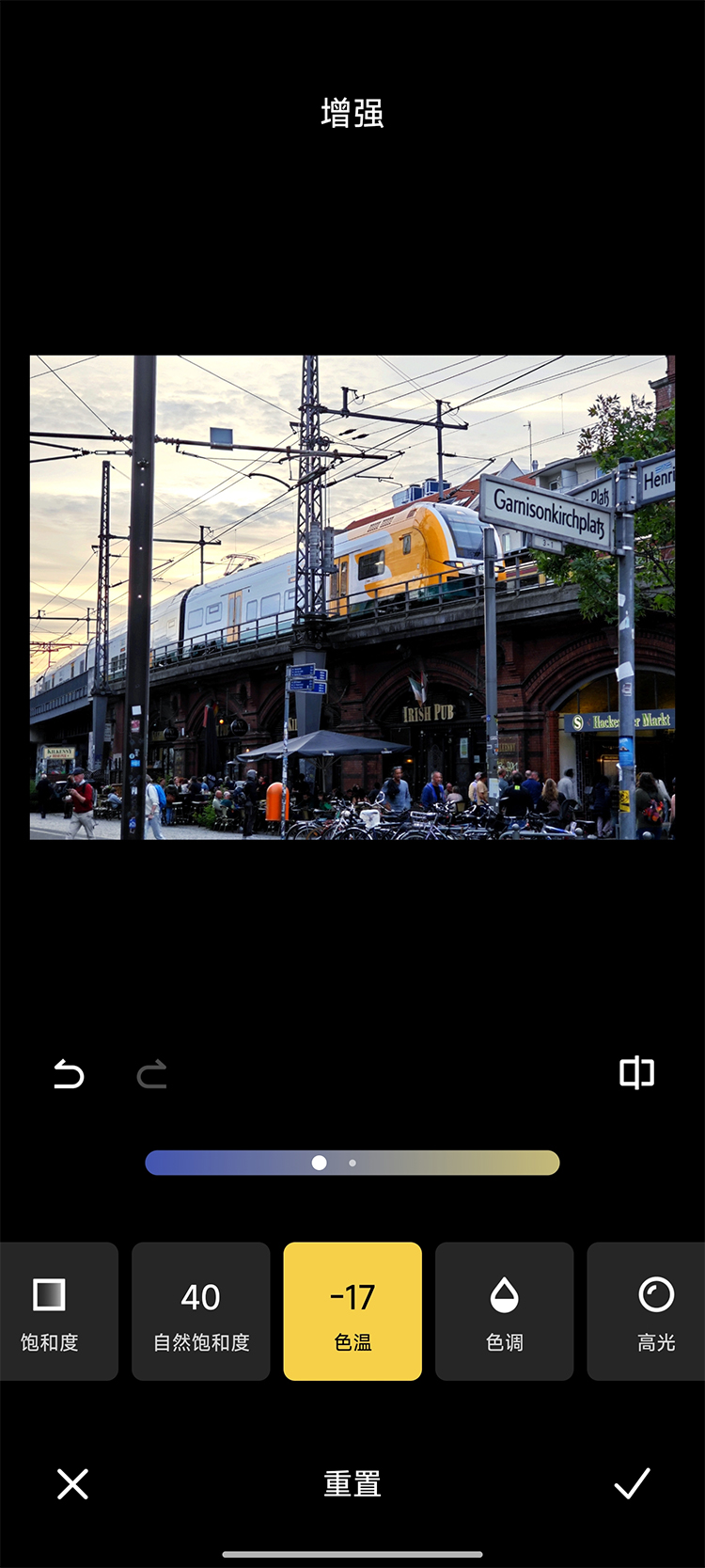Image resolution: width=705 pixels, height=1568 pixels.
Task: Redo the reverted adjustment
Action: [x=152, y=1073]
